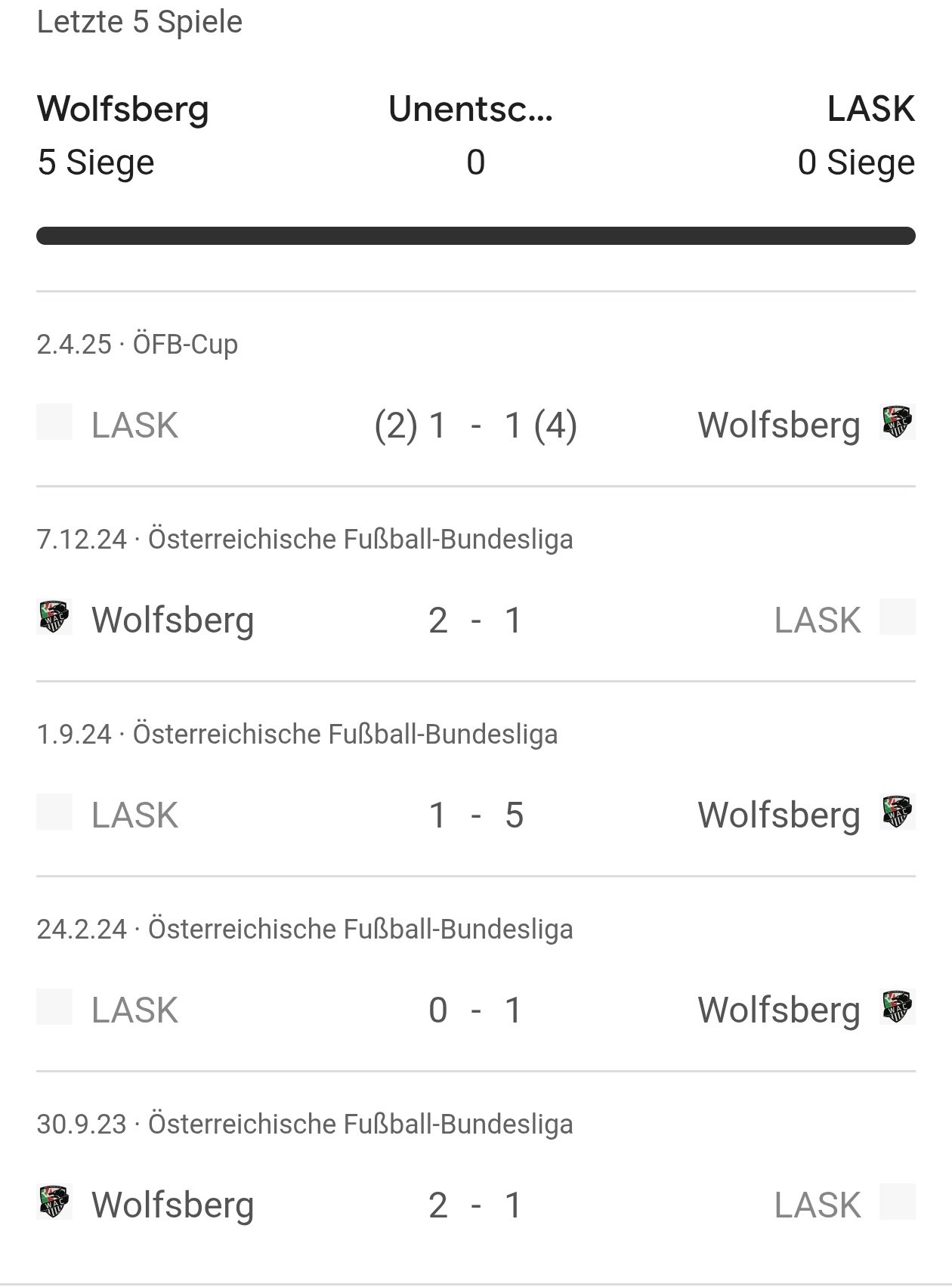Open the 2.4.25 ÖFB-Cup match
Screen dimensions: 952x1287
coord(475,424)
